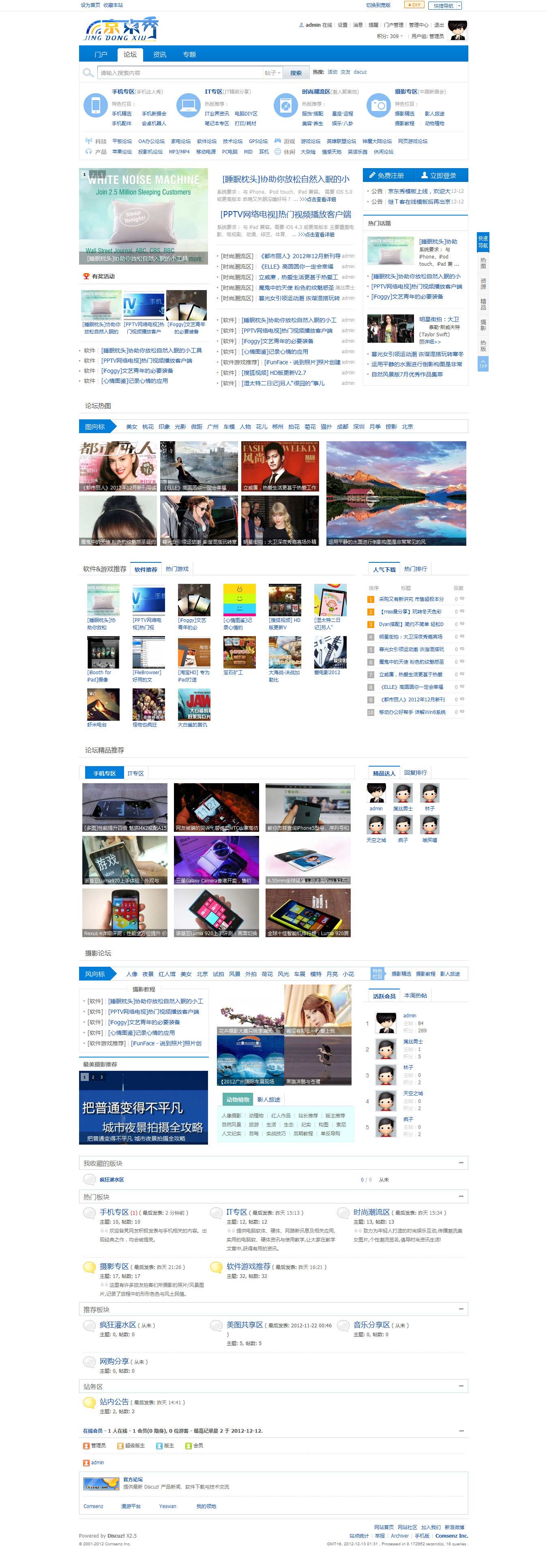Jump back to top with TOP button

[483, 365]
